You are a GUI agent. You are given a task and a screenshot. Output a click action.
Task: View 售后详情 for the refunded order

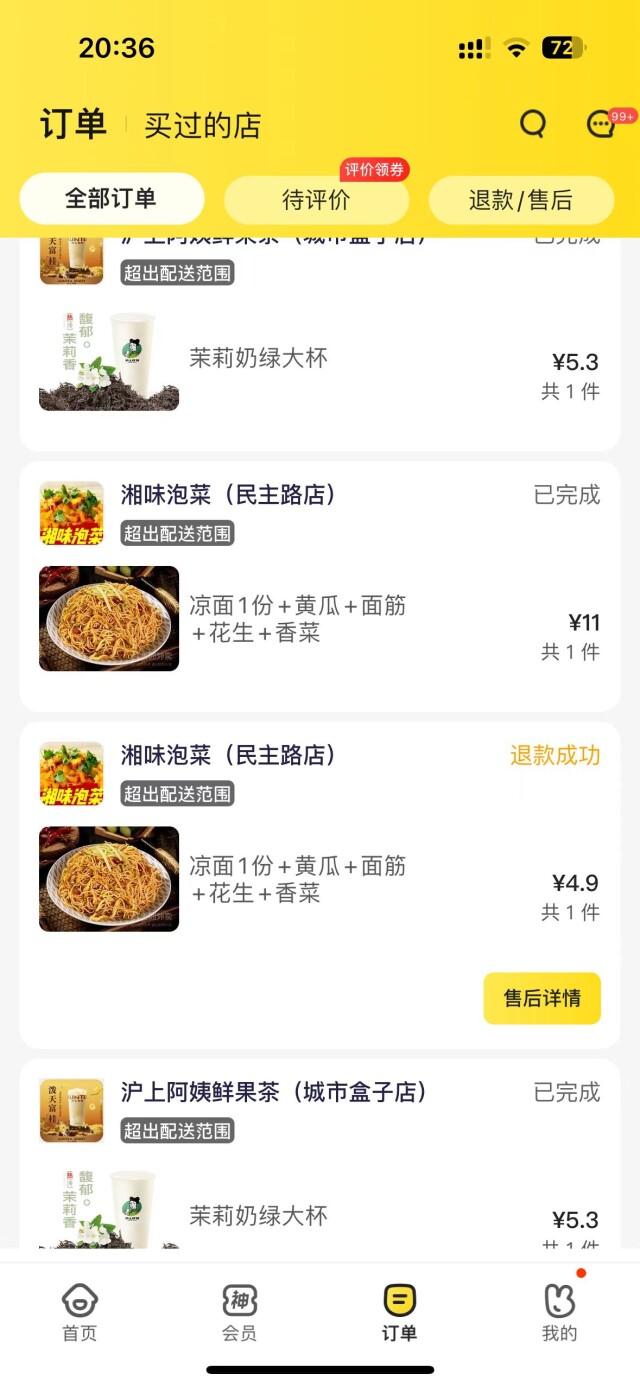pos(541,998)
